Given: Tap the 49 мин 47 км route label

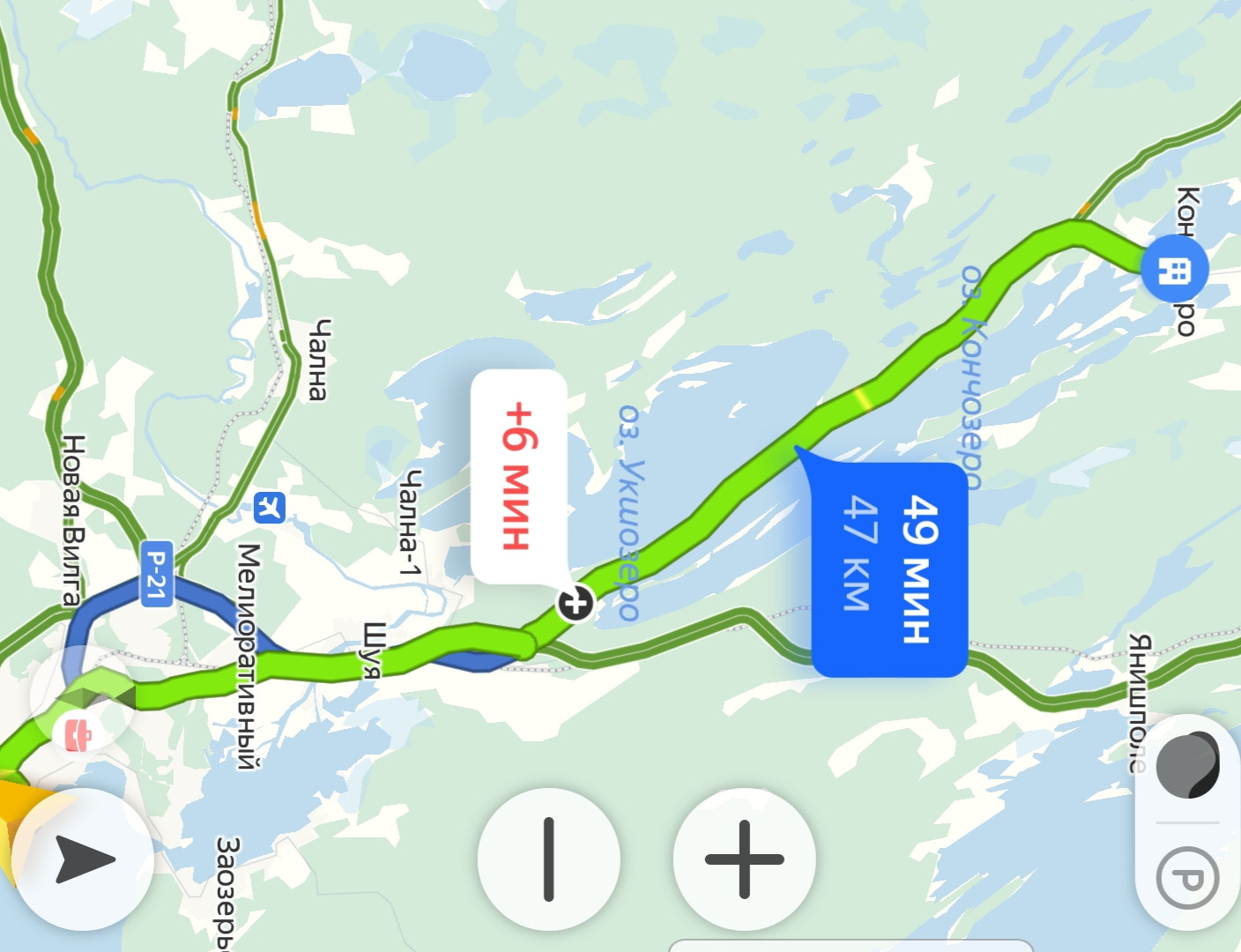Looking at the screenshot, I should 888,569.
